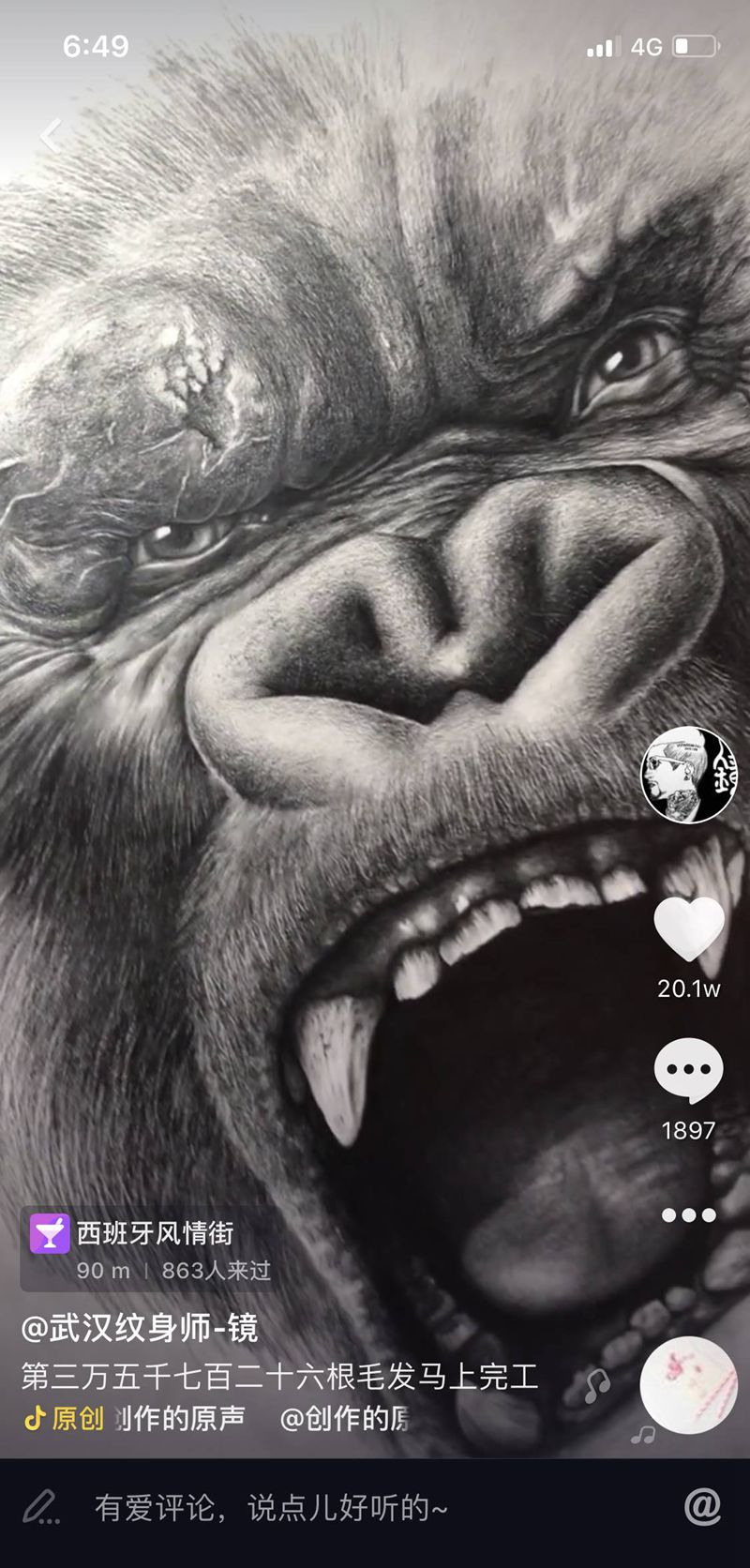Viewport: 750px width, 1568px height.
Task: Tap the rotating music disc
Action: coord(688,1385)
